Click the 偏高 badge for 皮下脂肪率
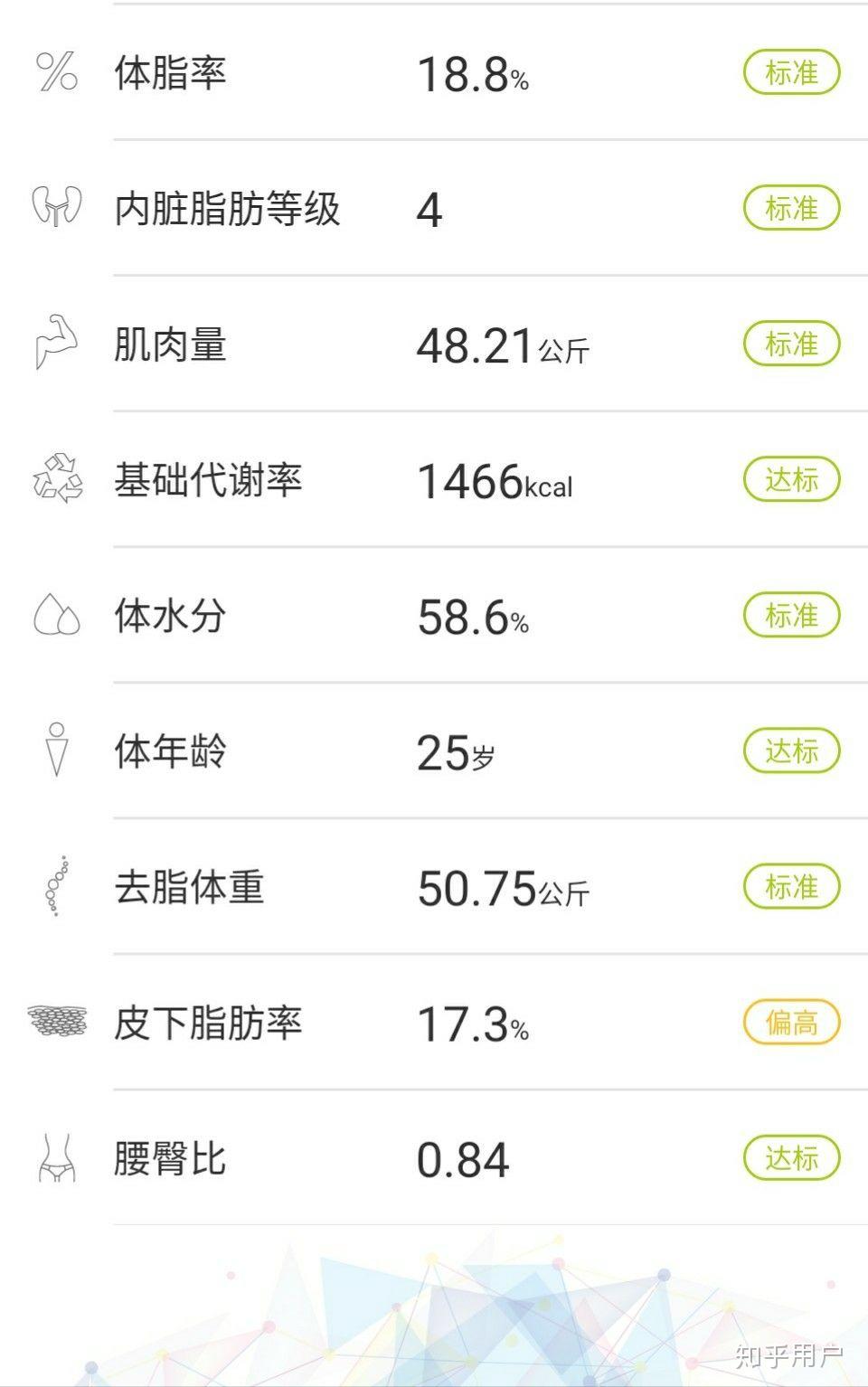 [x=790, y=1022]
